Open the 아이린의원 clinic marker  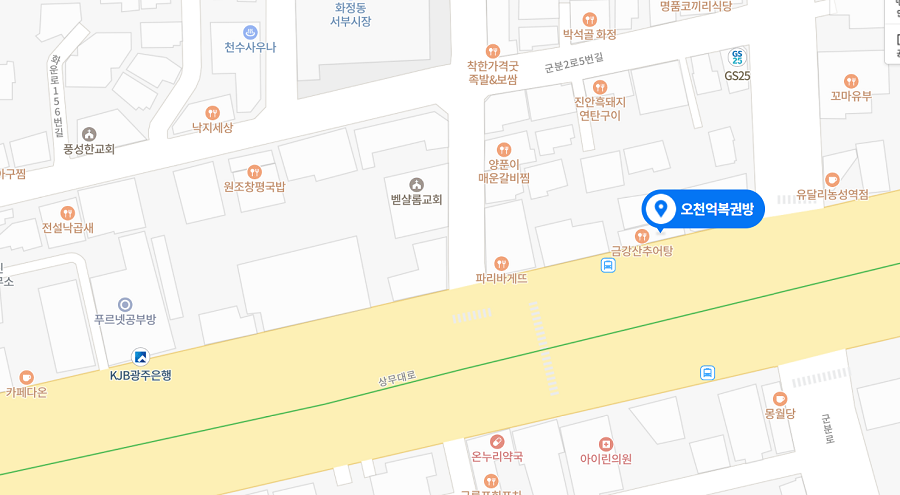click(605, 443)
